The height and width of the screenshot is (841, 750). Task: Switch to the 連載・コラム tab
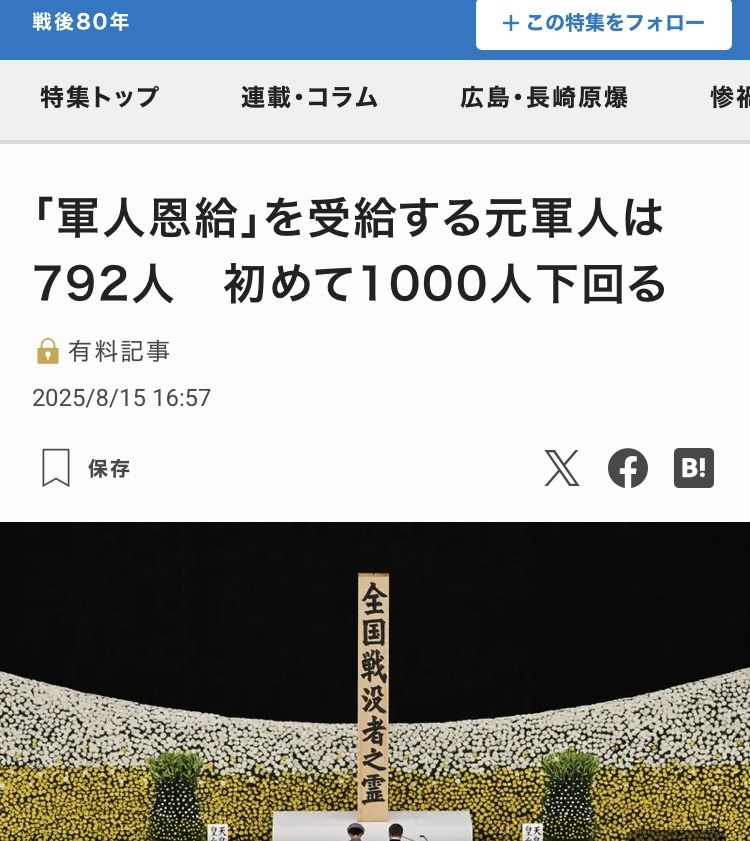309,98
